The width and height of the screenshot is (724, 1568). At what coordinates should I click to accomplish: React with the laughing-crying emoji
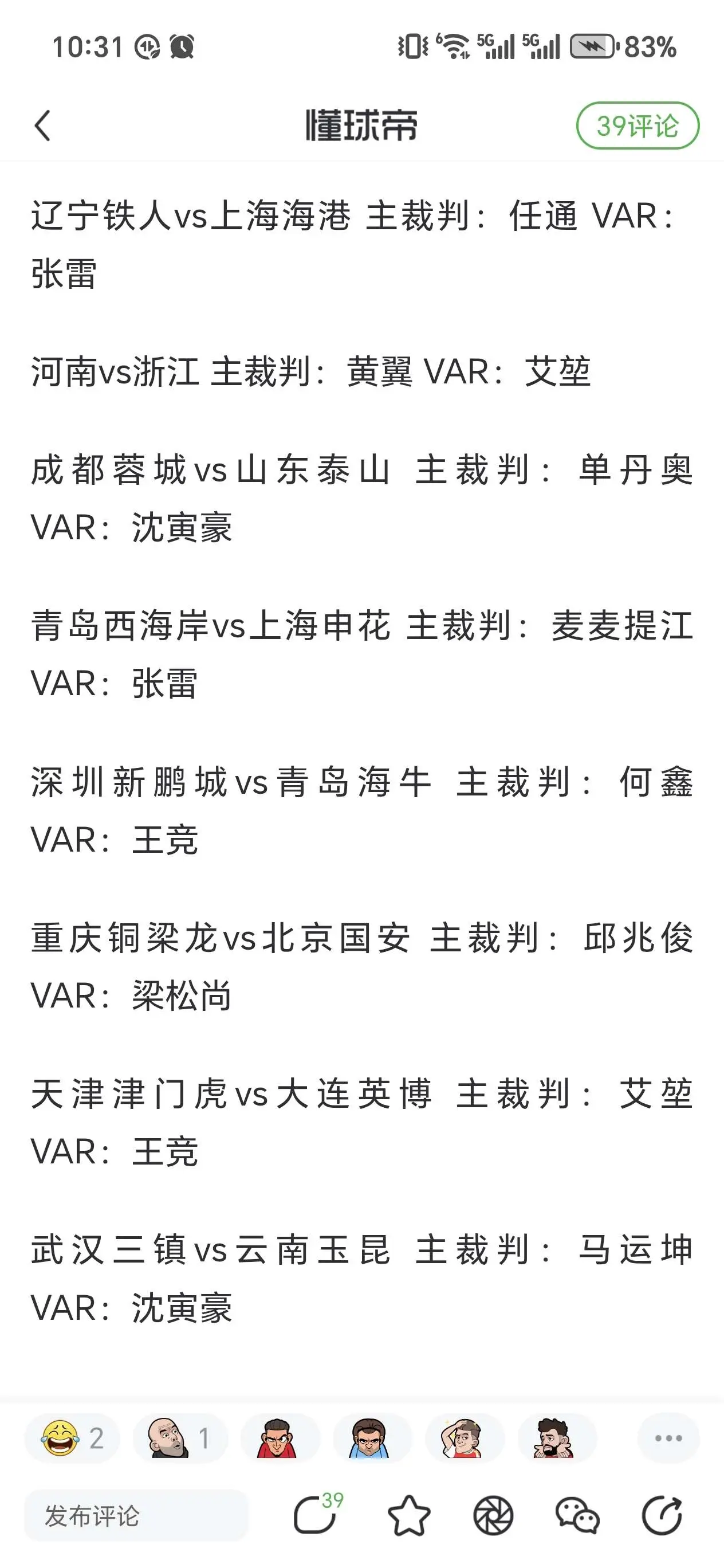point(71,1438)
